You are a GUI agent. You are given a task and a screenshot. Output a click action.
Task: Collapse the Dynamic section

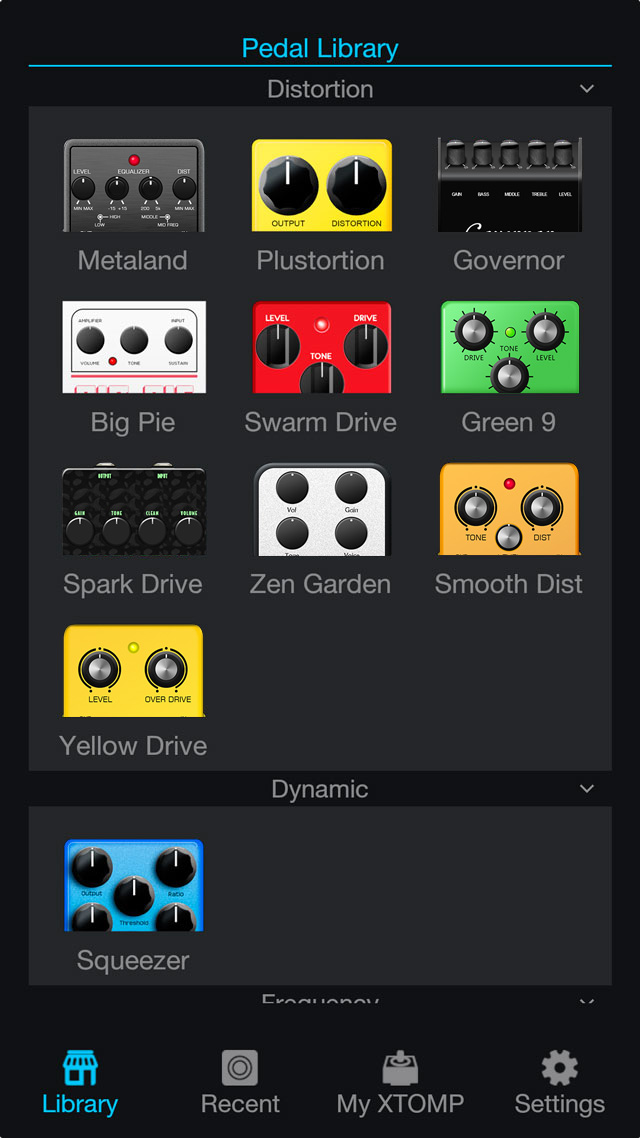click(586, 789)
